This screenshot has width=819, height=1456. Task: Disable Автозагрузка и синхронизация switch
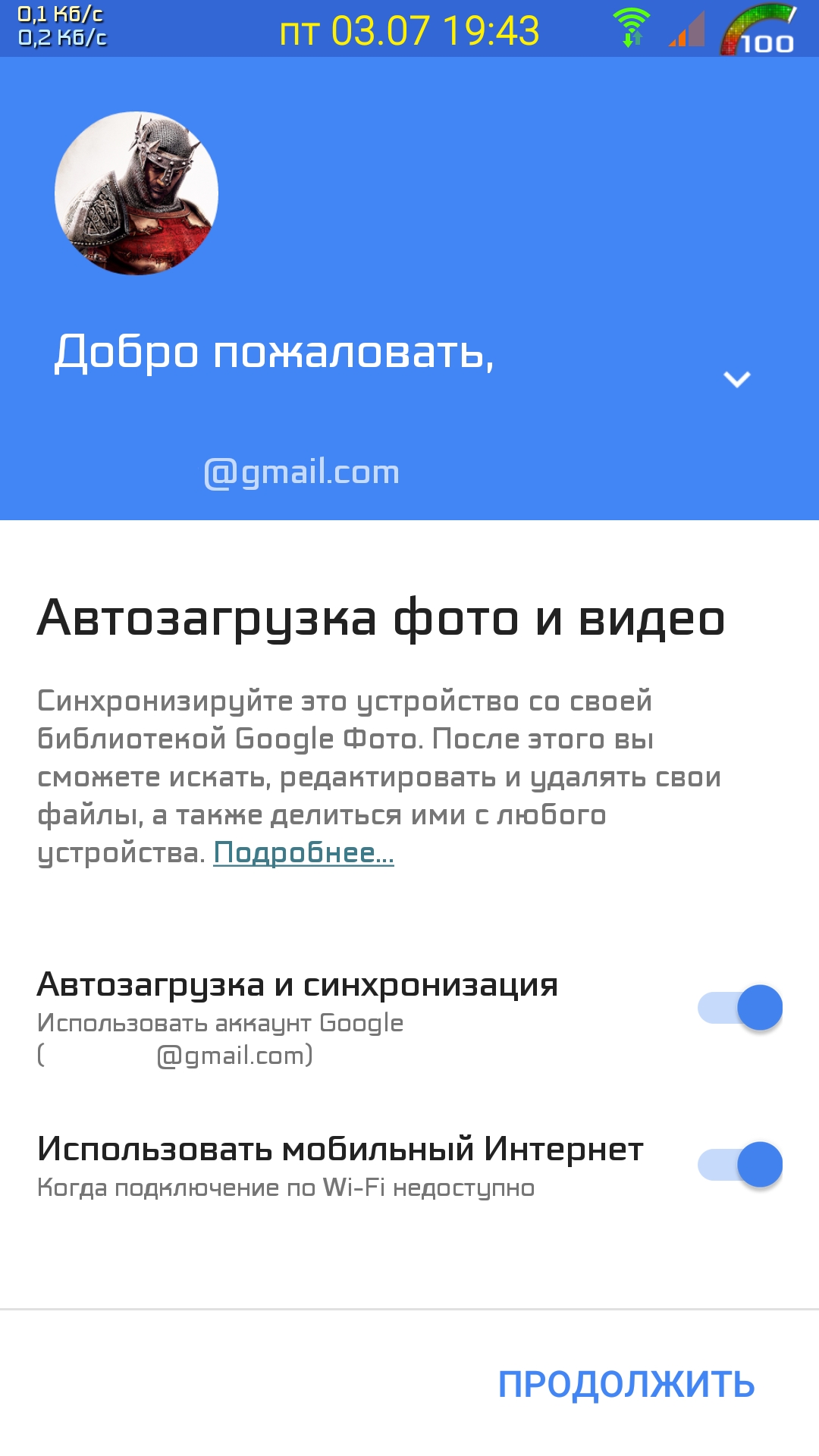[x=740, y=1008]
